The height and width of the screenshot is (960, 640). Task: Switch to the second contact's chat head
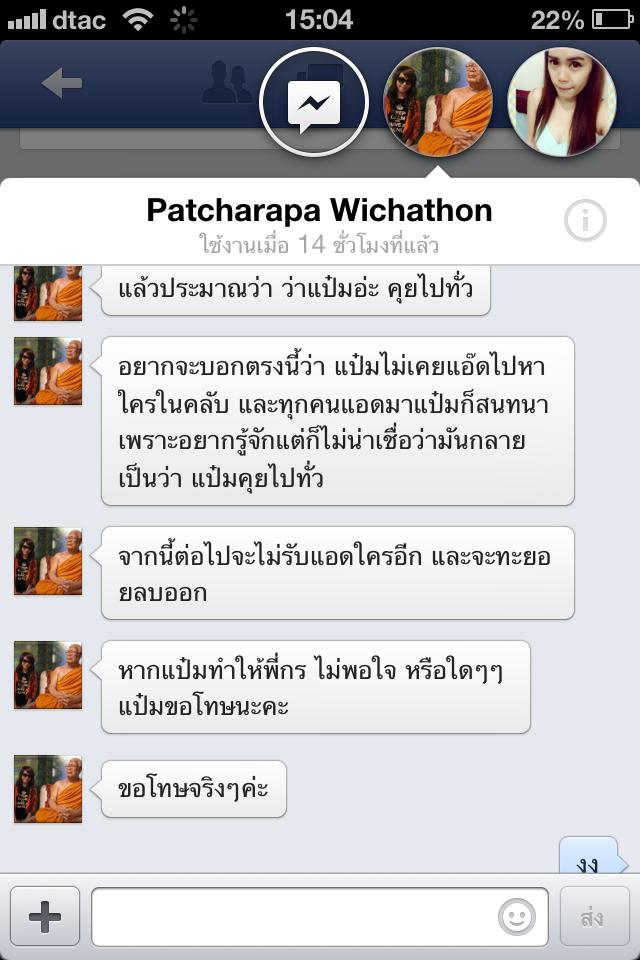[x=559, y=102]
